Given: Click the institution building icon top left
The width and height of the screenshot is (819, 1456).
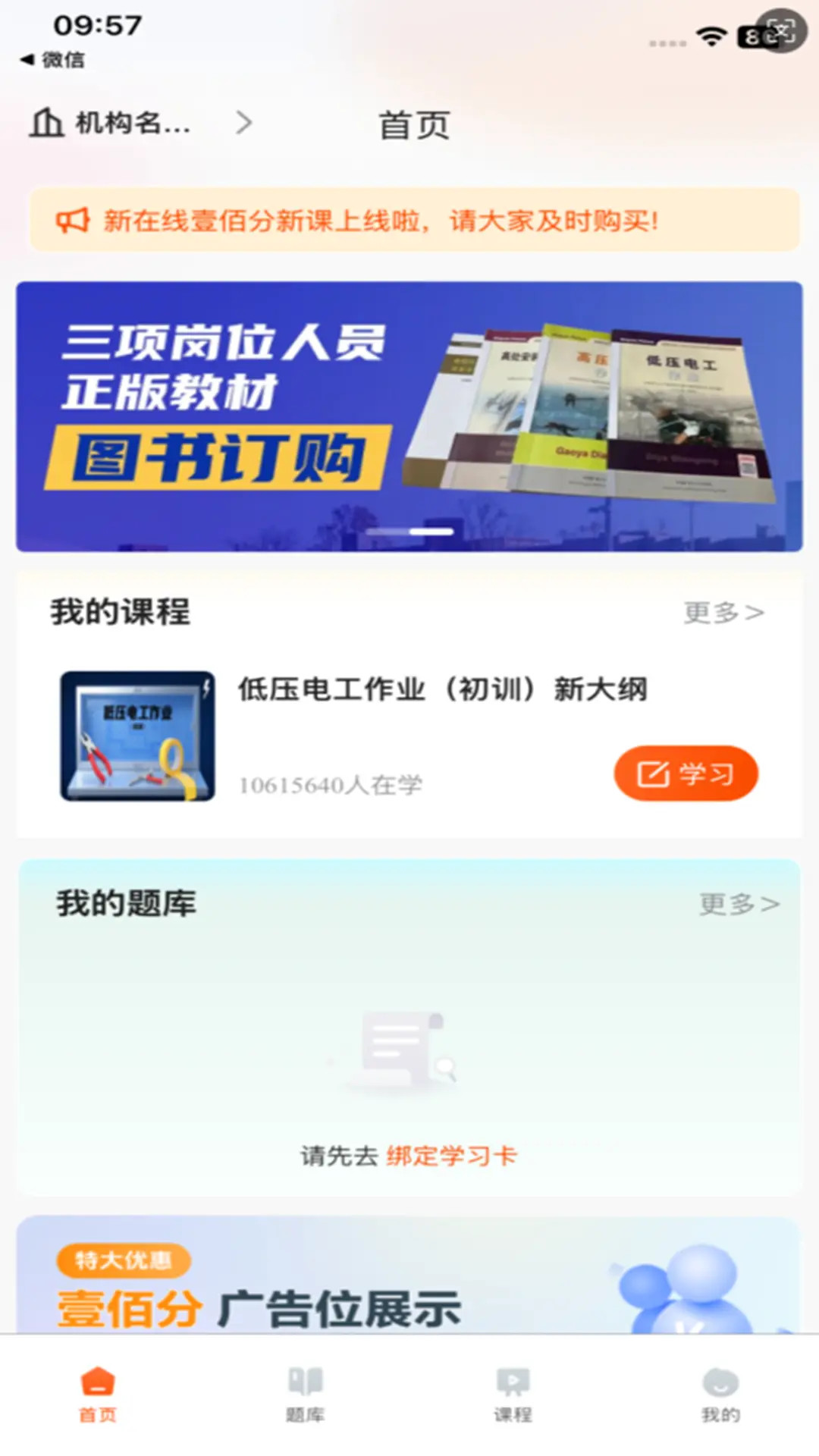Looking at the screenshot, I should [46, 123].
